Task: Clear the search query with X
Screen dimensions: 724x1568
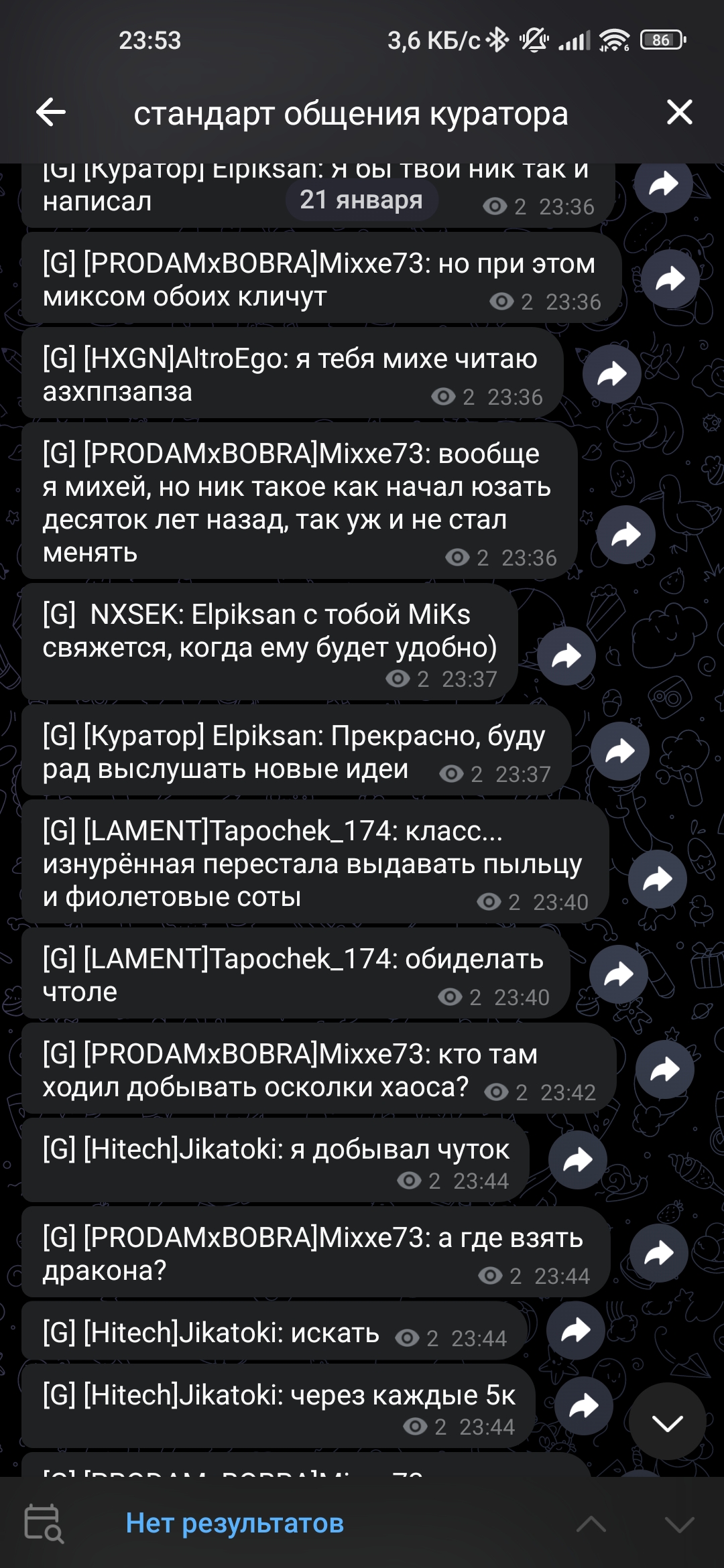Action: coord(679,112)
